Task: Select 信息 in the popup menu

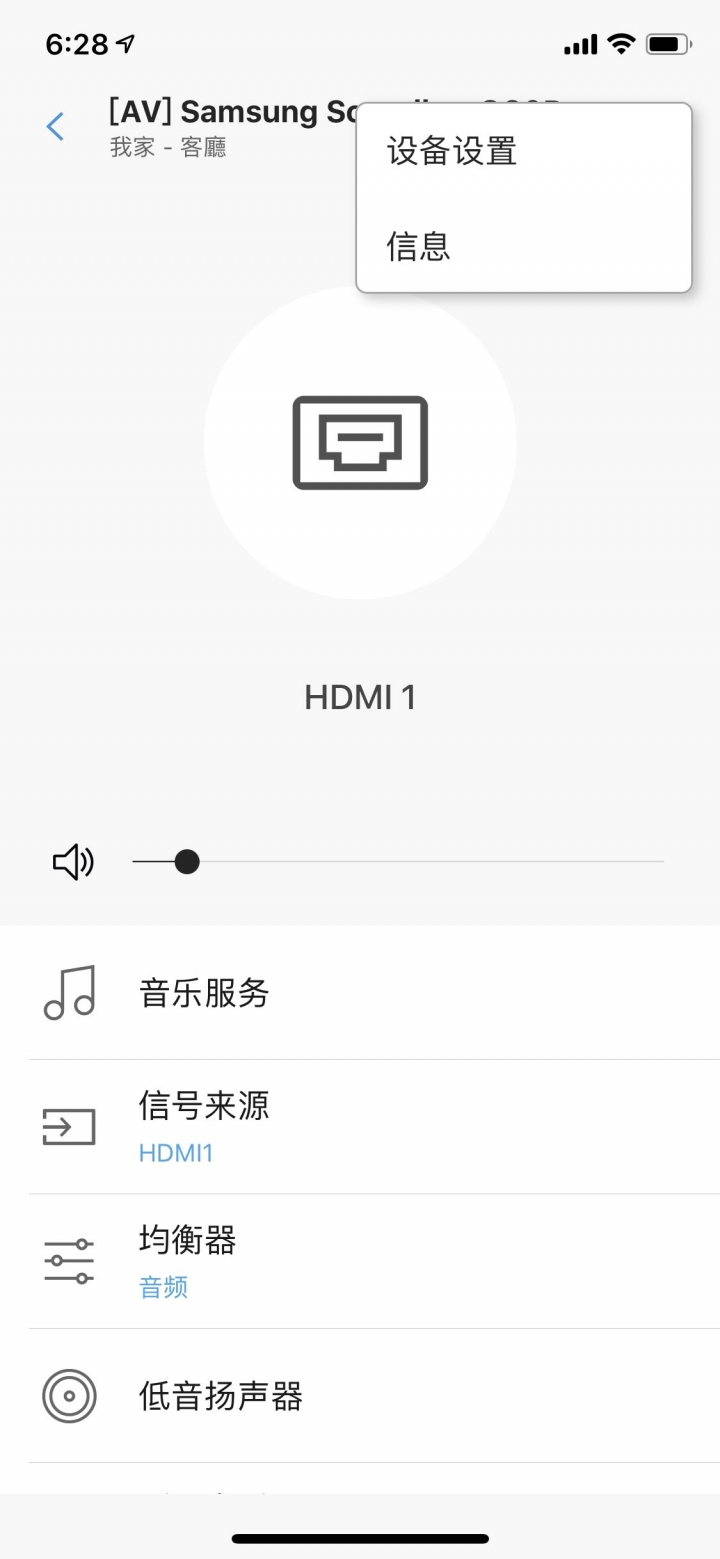Action: [524, 245]
